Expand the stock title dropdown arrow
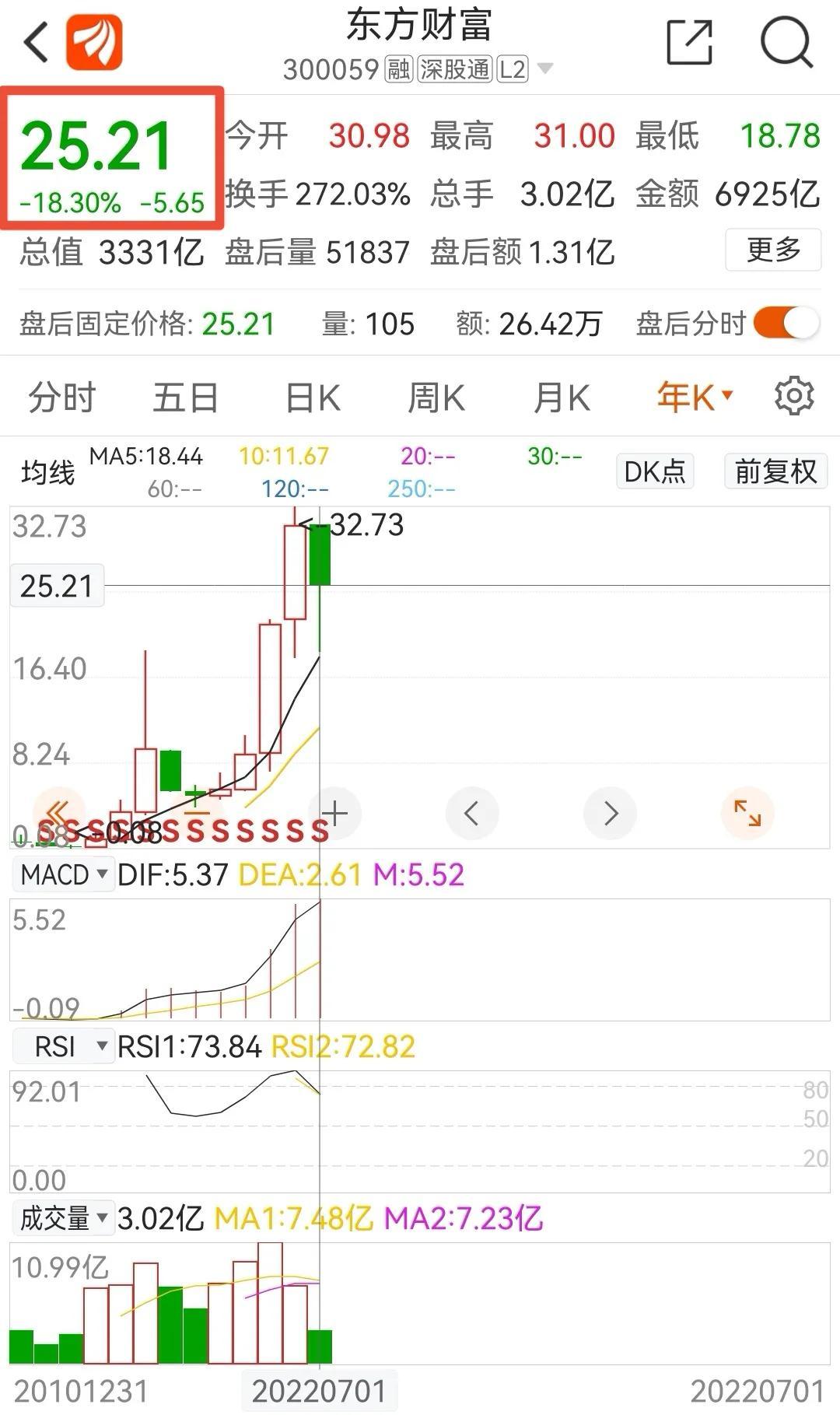Image resolution: width=840 pixels, height=1415 pixels. (545, 68)
